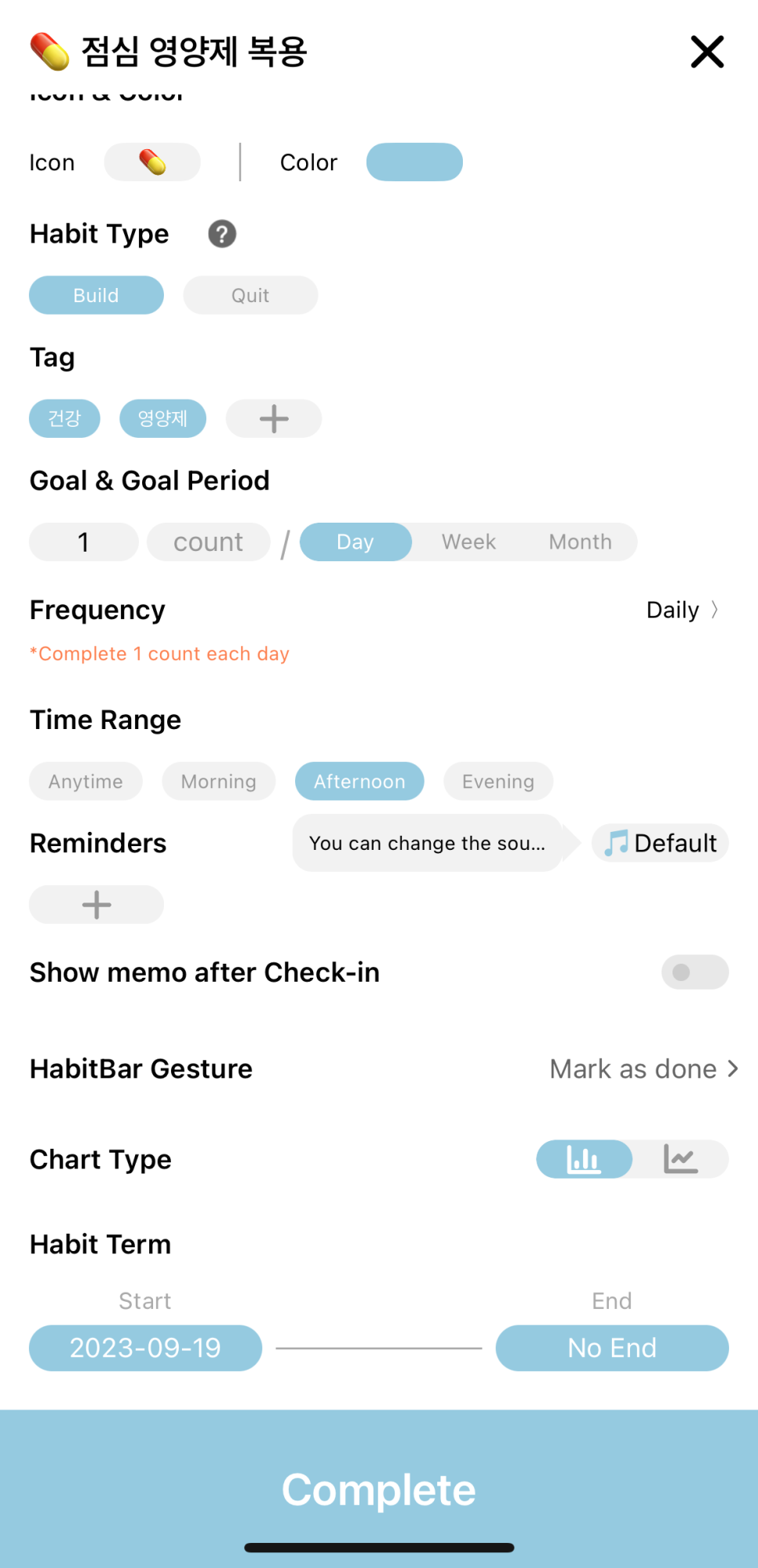
Task: Switch goal period to Week
Action: [x=468, y=542]
